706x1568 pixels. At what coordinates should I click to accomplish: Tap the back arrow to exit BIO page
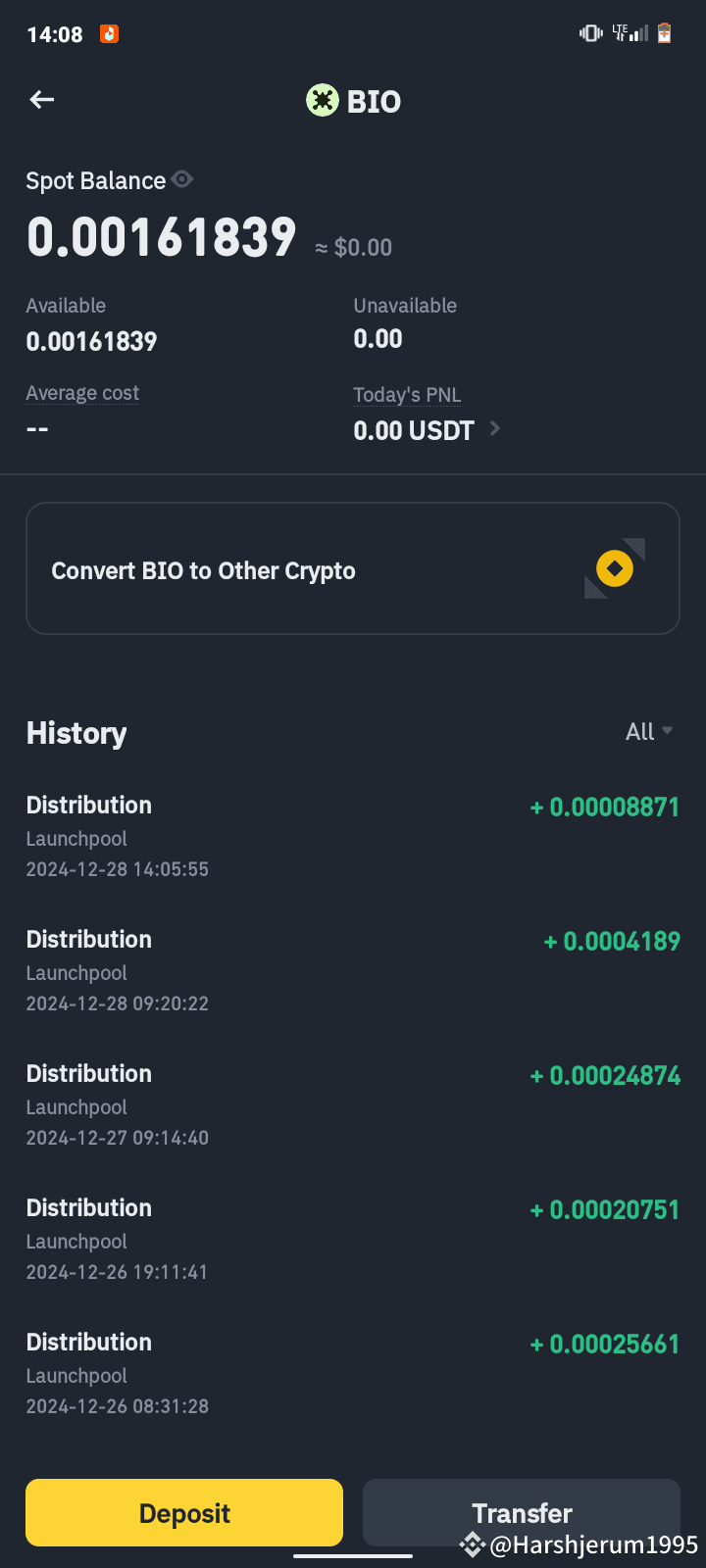[x=41, y=99]
